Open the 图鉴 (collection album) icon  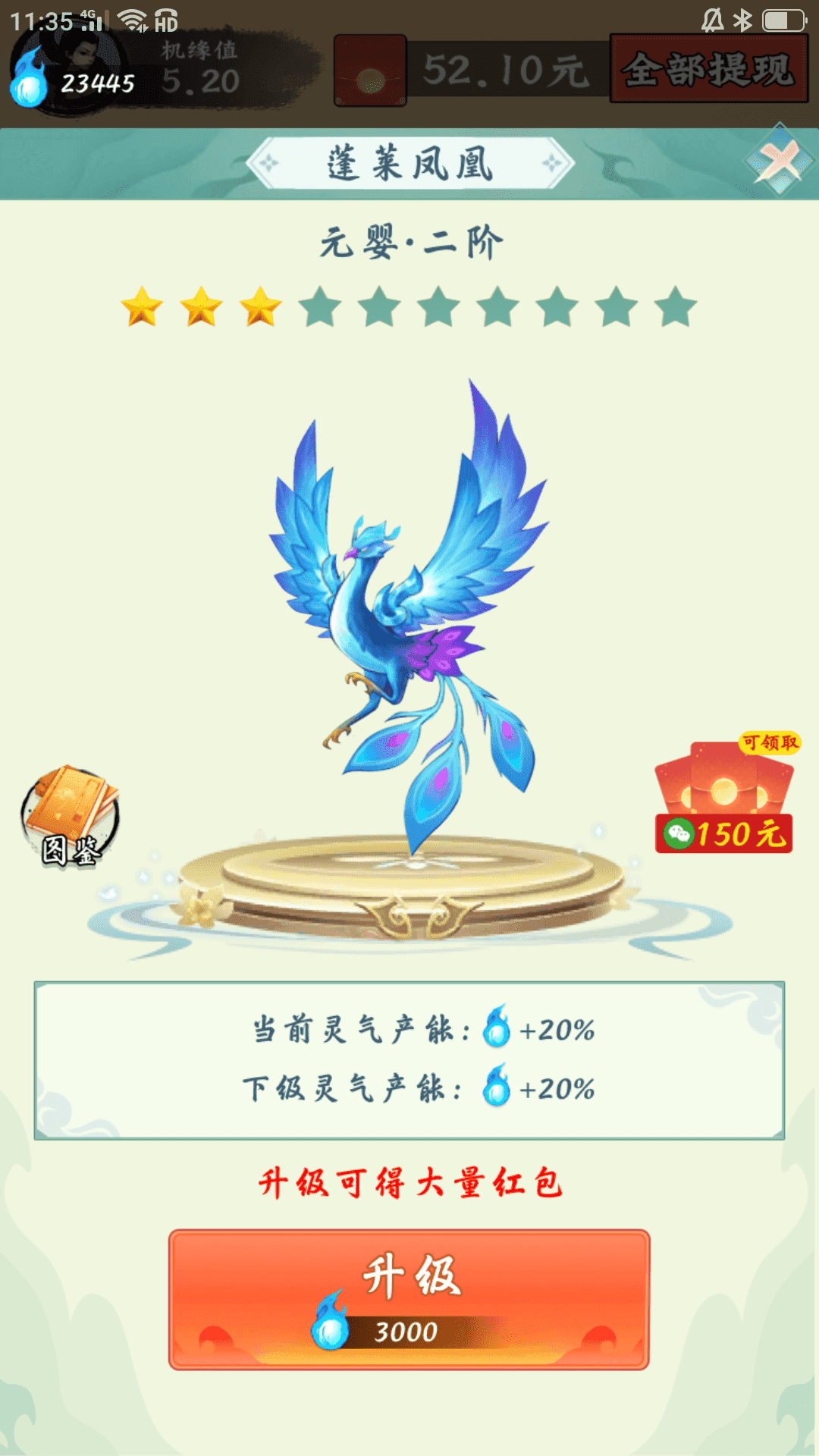pyautogui.click(x=68, y=815)
